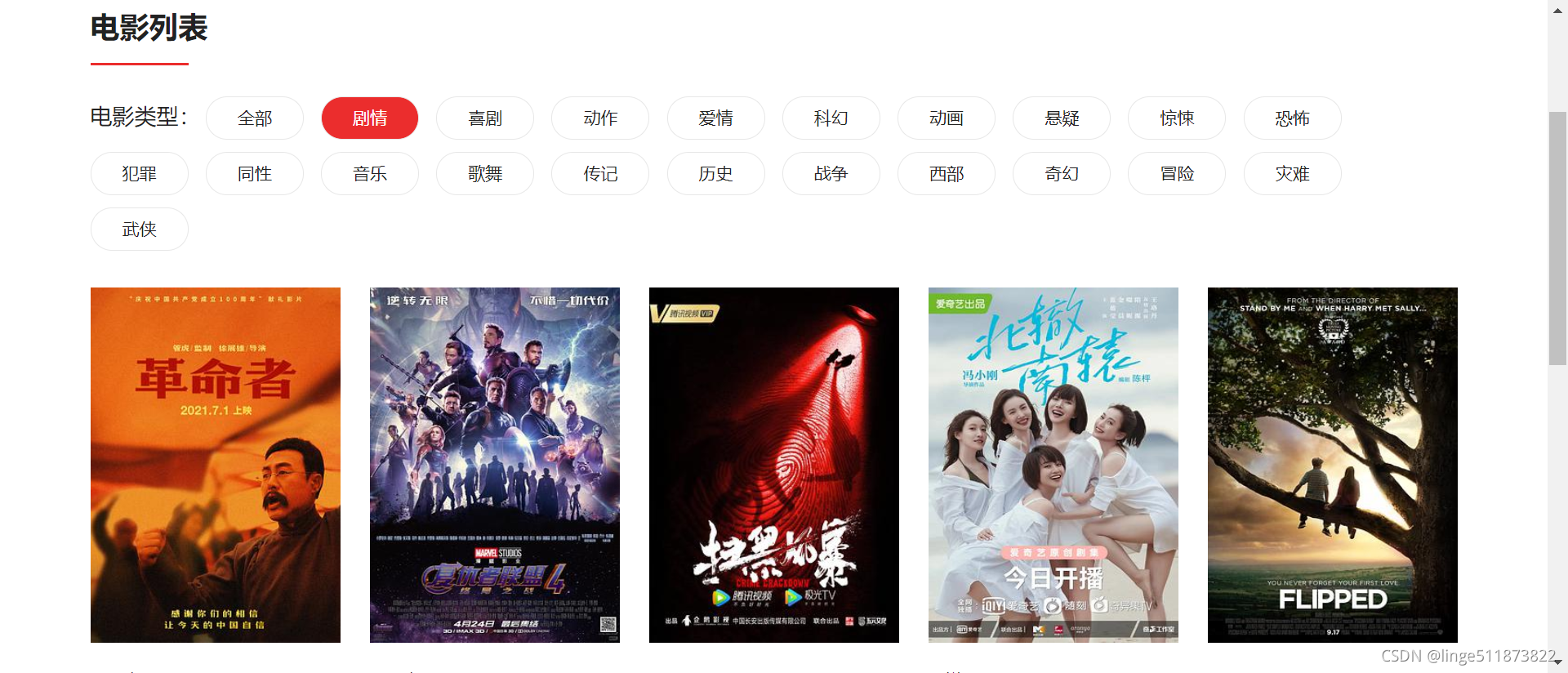Select the 武侠 genre
1568x673 pixels.
[140, 230]
